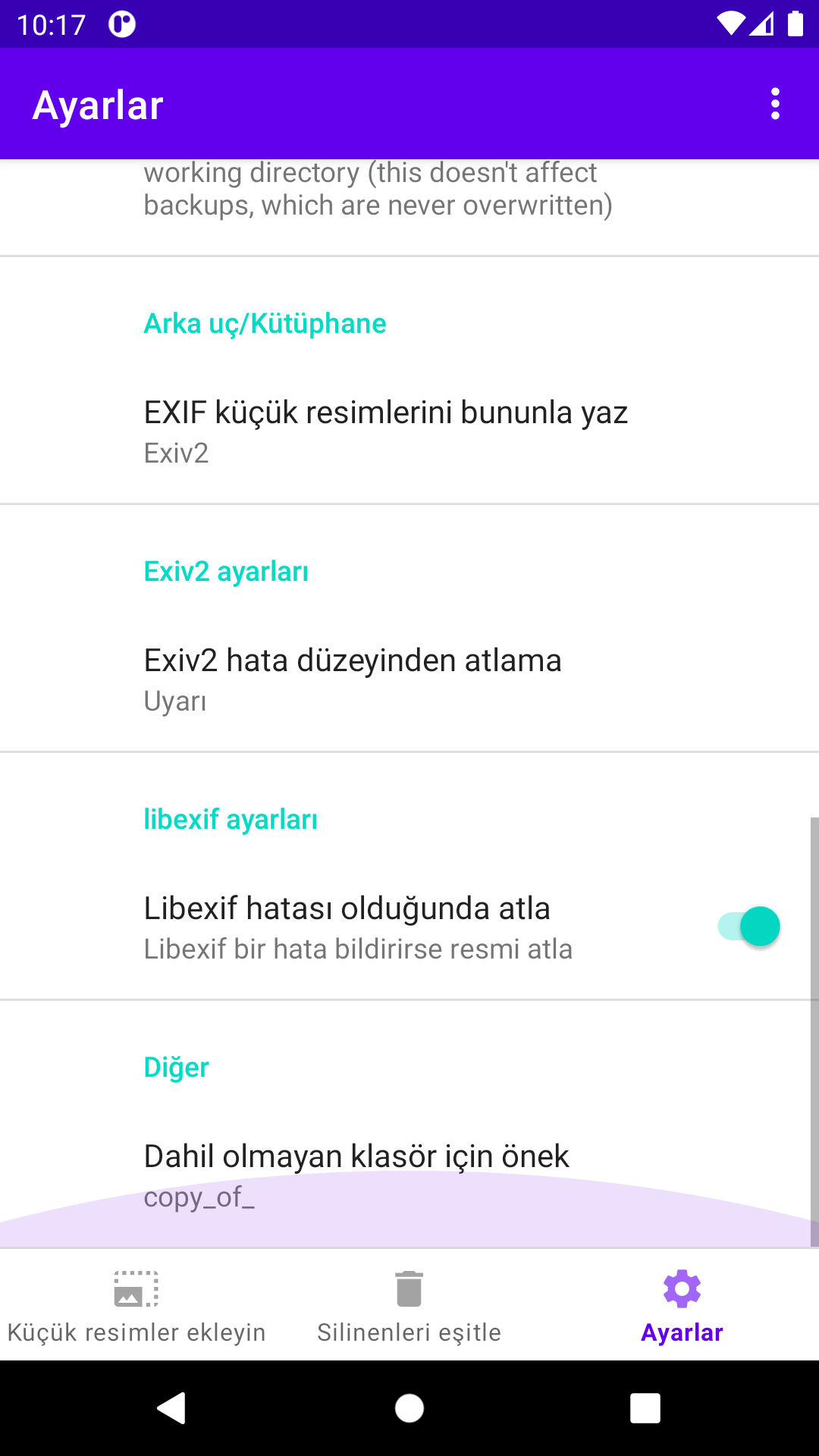This screenshot has height=1456, width=819.
Task: Go back using the system back button
Action: click(171, 1408)
